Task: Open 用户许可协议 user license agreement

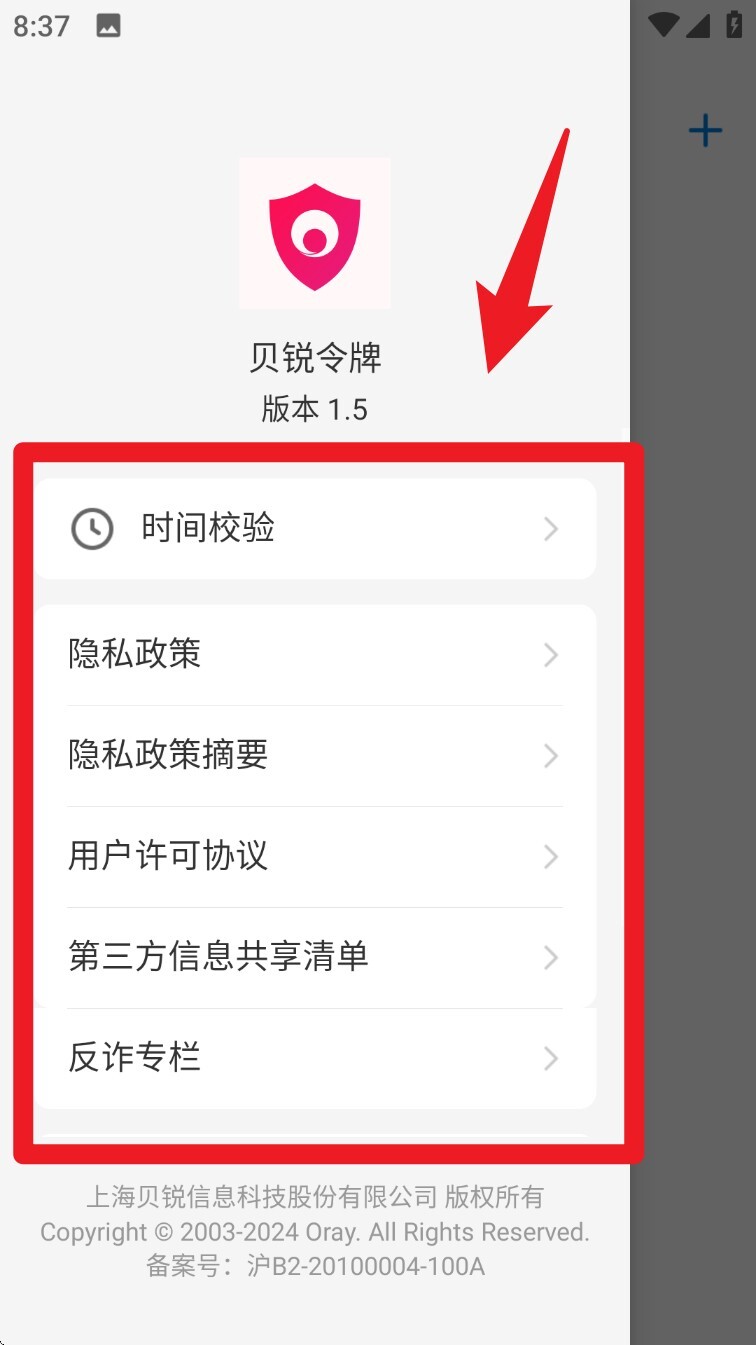Action: 314,857
